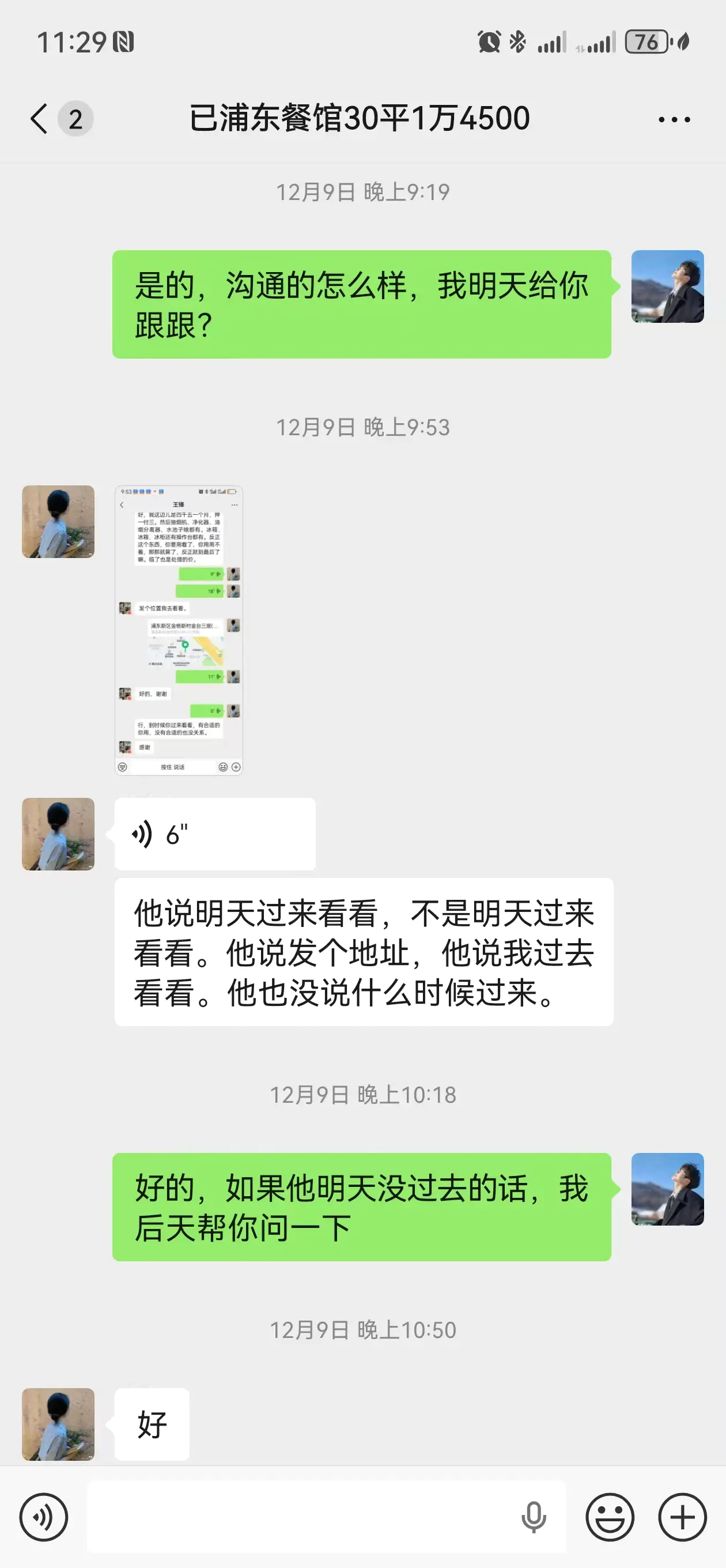Tap the microphone dictation icon
The height and width of the screenshot is (1568, 726).
(x=533, y=1517)
